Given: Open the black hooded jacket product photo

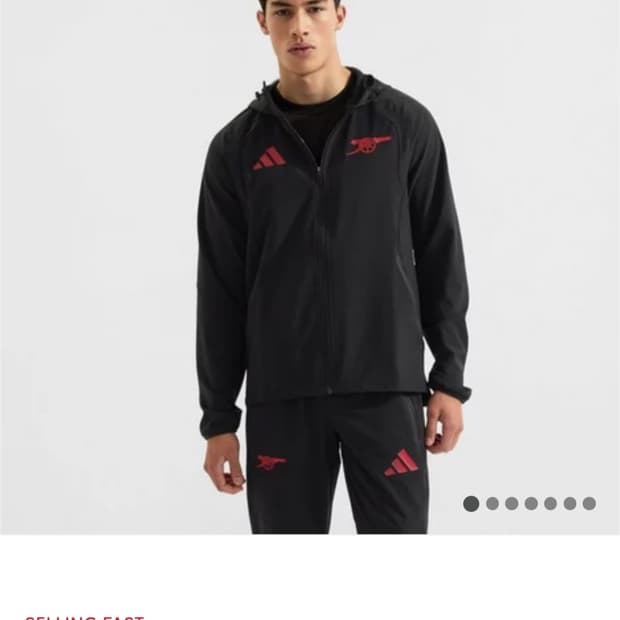Looking at the screenshot, I should [x=310, y=267].
